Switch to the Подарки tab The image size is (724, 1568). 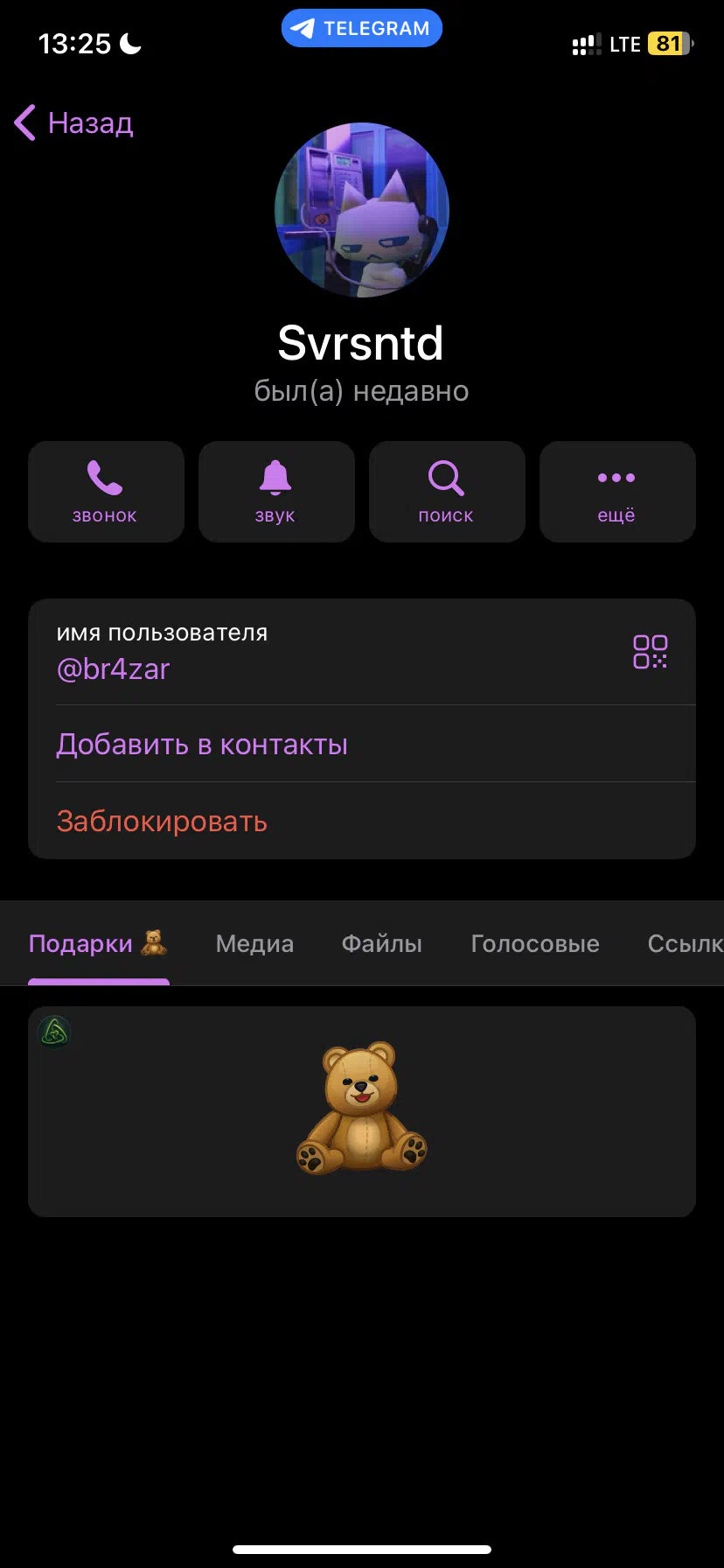click(x=99, y=943)
